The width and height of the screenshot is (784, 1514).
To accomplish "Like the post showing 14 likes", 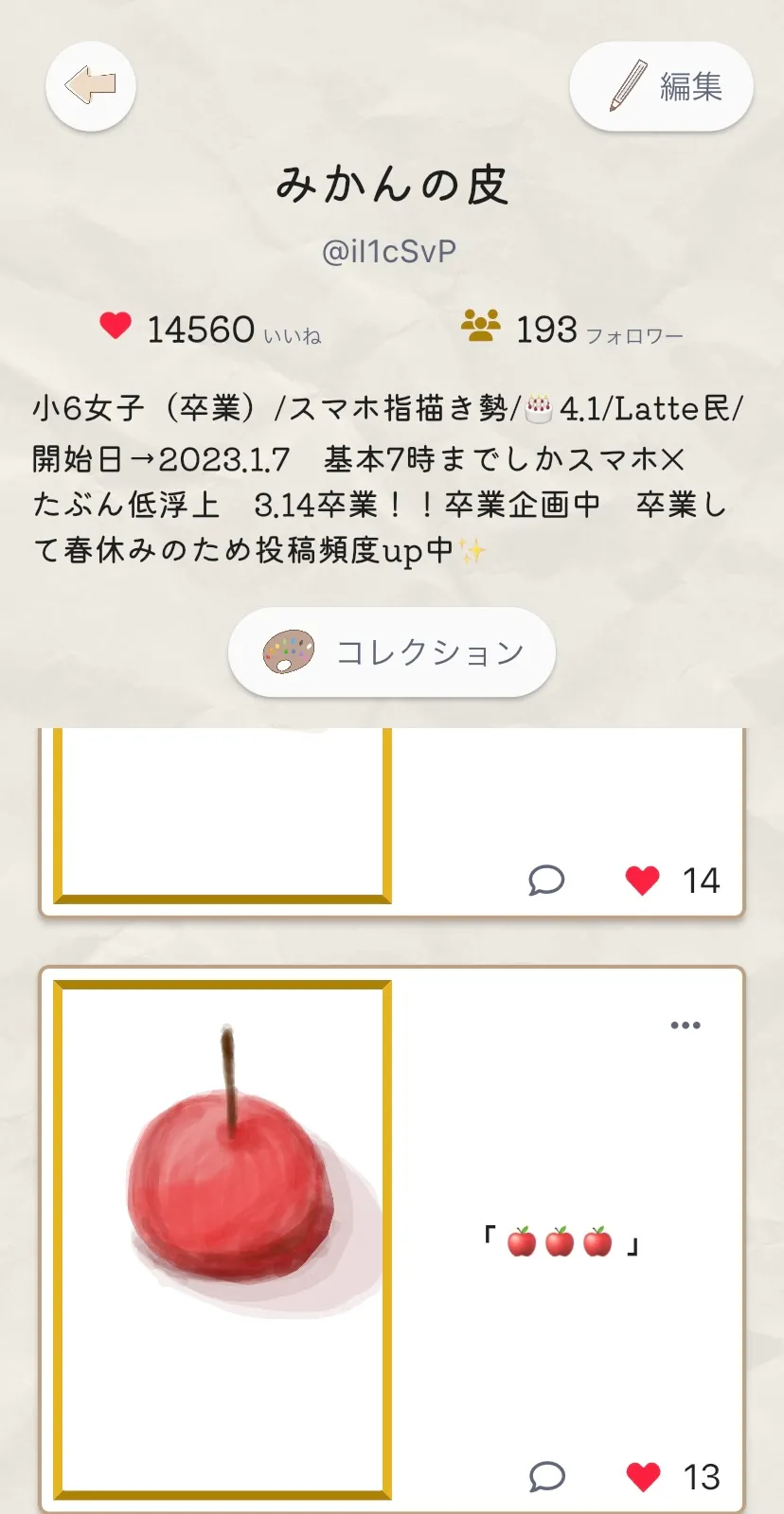I will point(642,880).
